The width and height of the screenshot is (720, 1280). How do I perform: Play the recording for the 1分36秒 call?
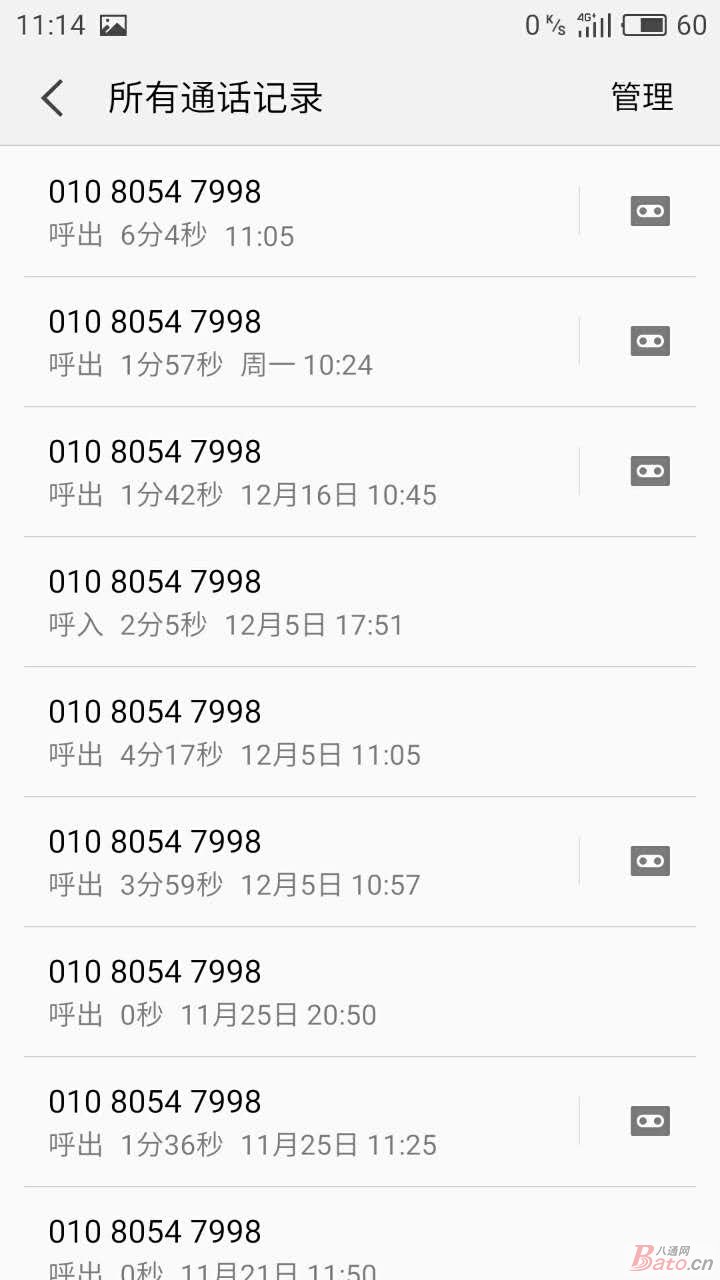[x=649, y=1121]
